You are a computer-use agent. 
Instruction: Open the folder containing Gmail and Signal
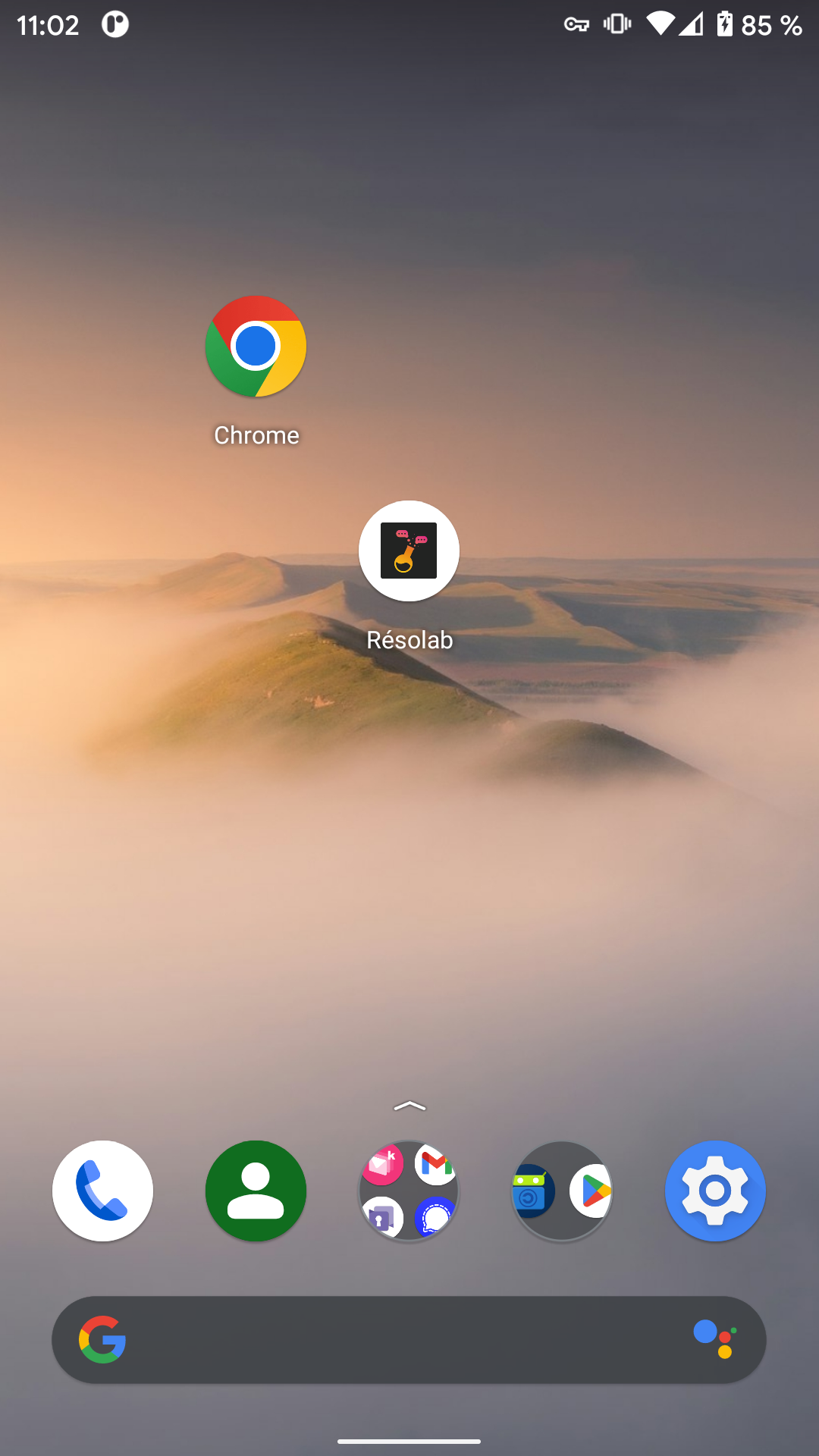tap(409, 1191)
